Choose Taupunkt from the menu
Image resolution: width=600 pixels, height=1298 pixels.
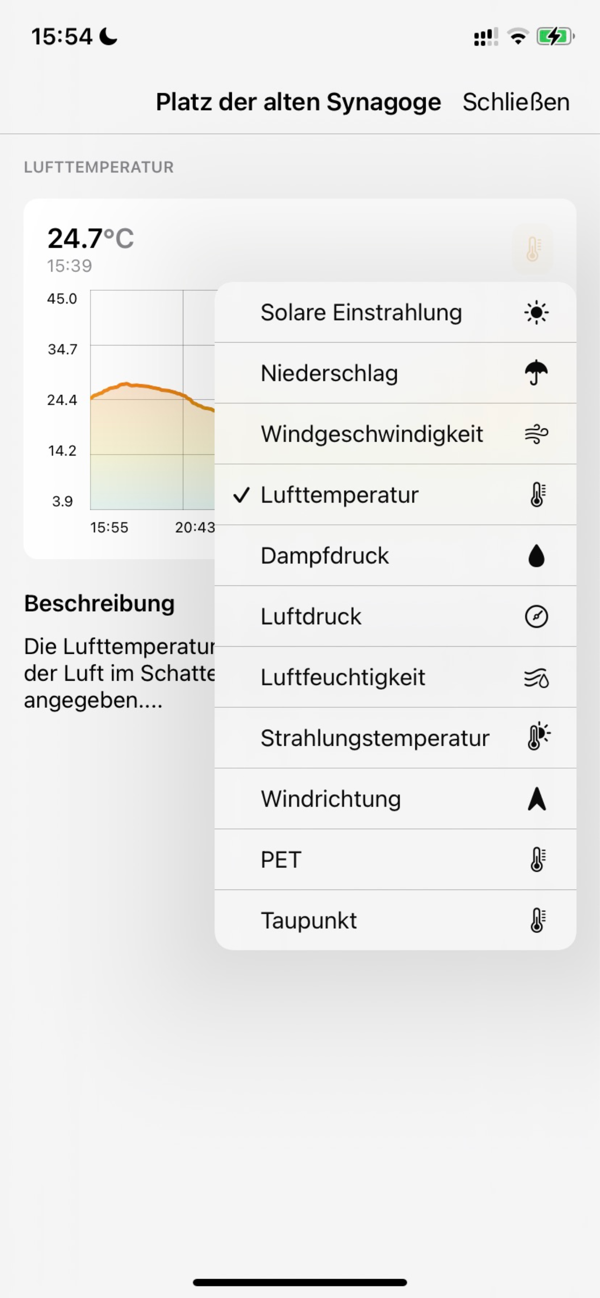click(395, 921)
